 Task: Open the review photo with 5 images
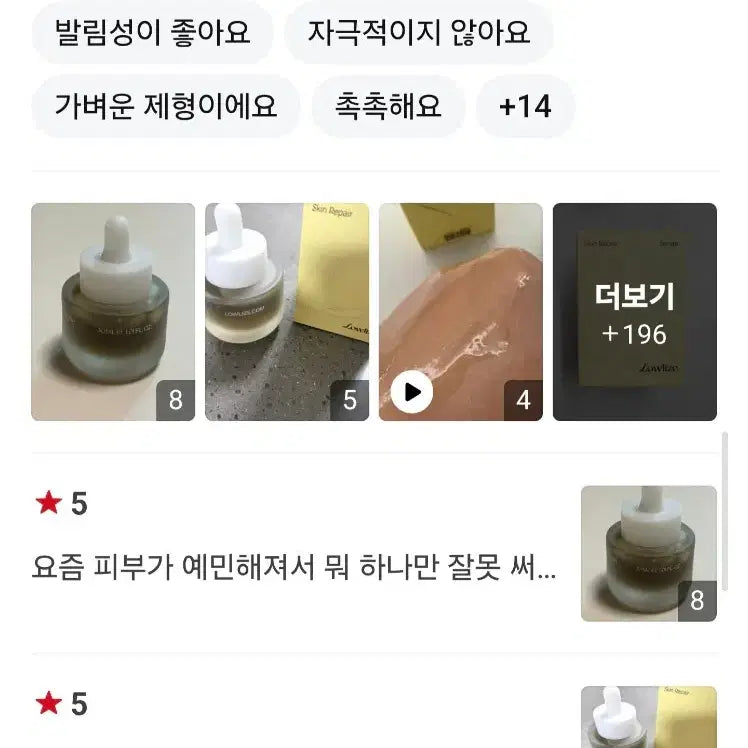coord(287,312)
